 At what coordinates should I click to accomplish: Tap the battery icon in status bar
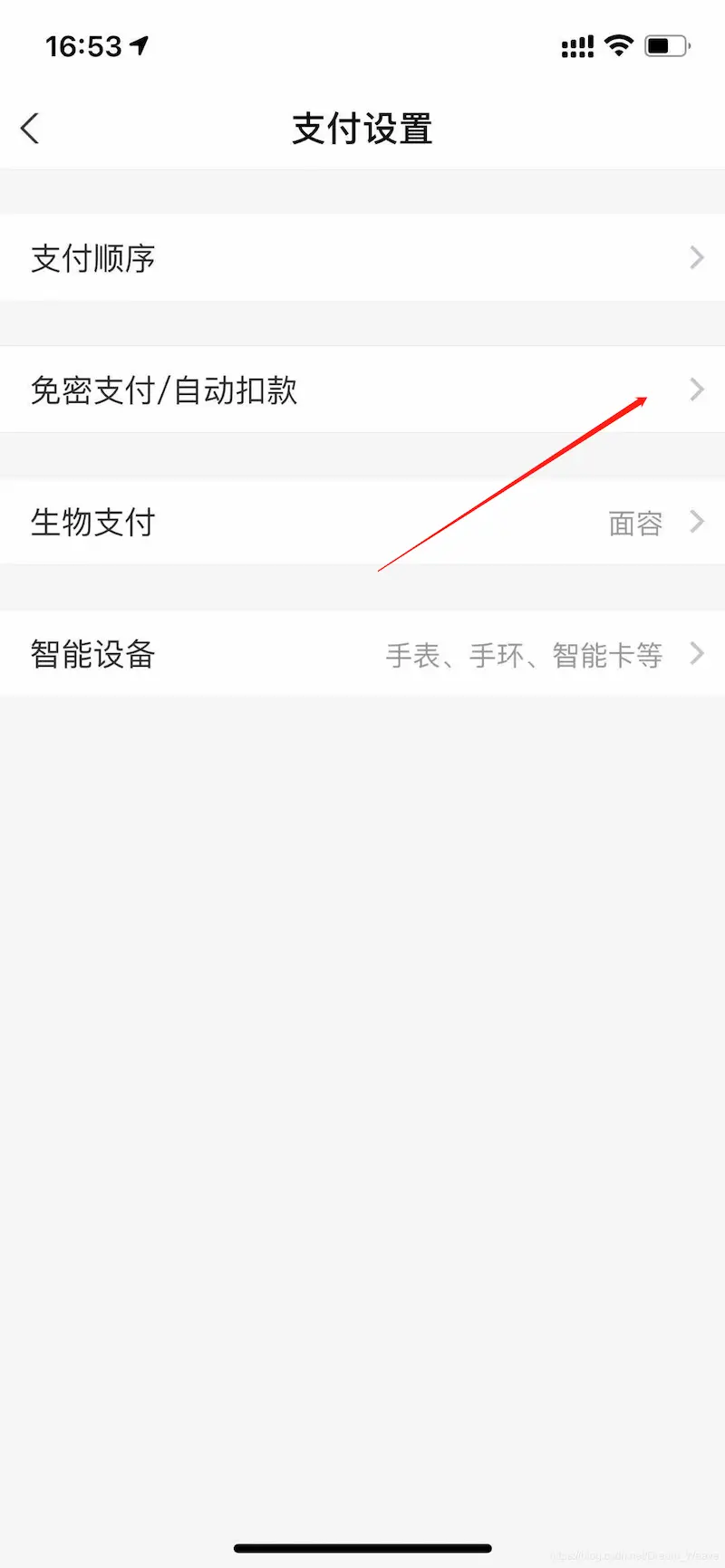tap(664, 45)
